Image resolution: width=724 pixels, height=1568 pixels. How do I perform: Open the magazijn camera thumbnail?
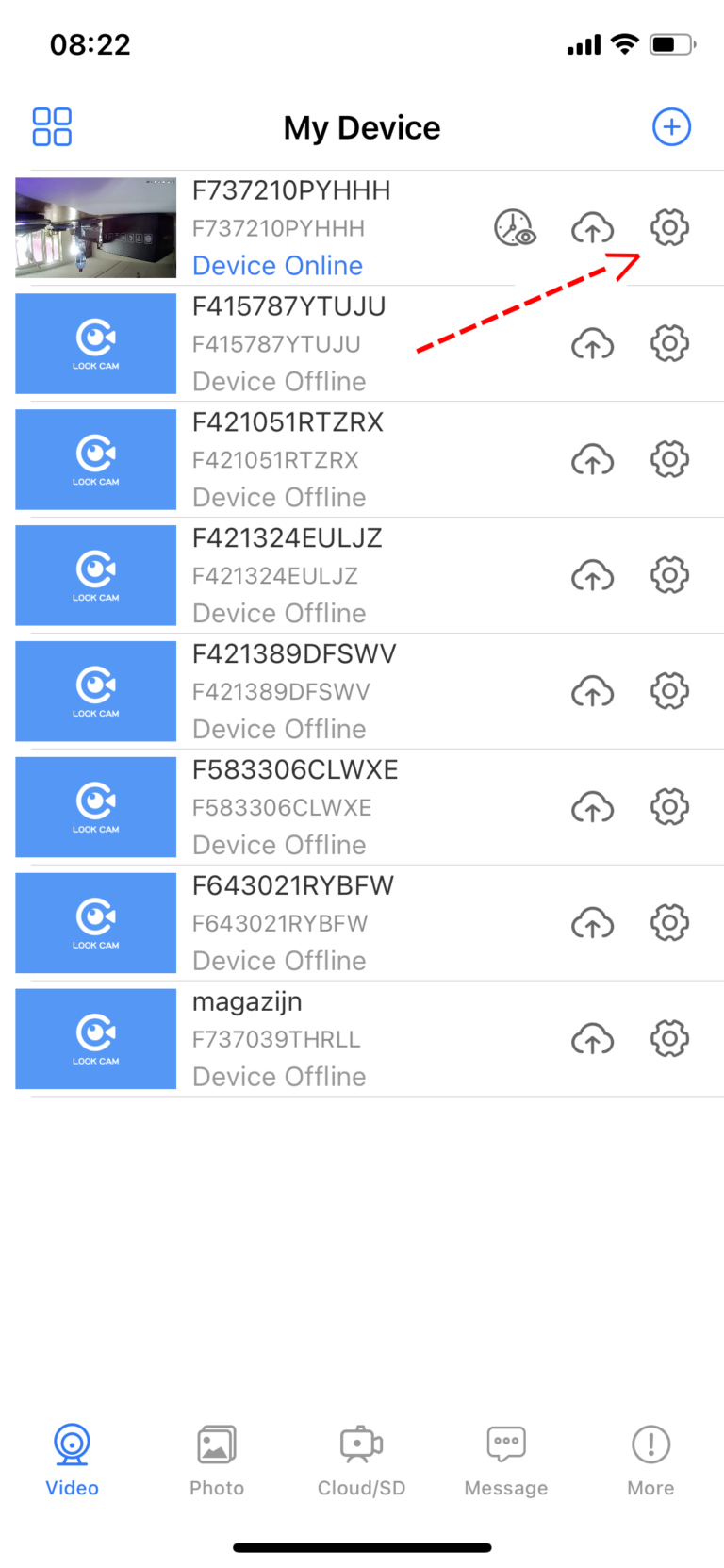click(x=96, y=1039)
